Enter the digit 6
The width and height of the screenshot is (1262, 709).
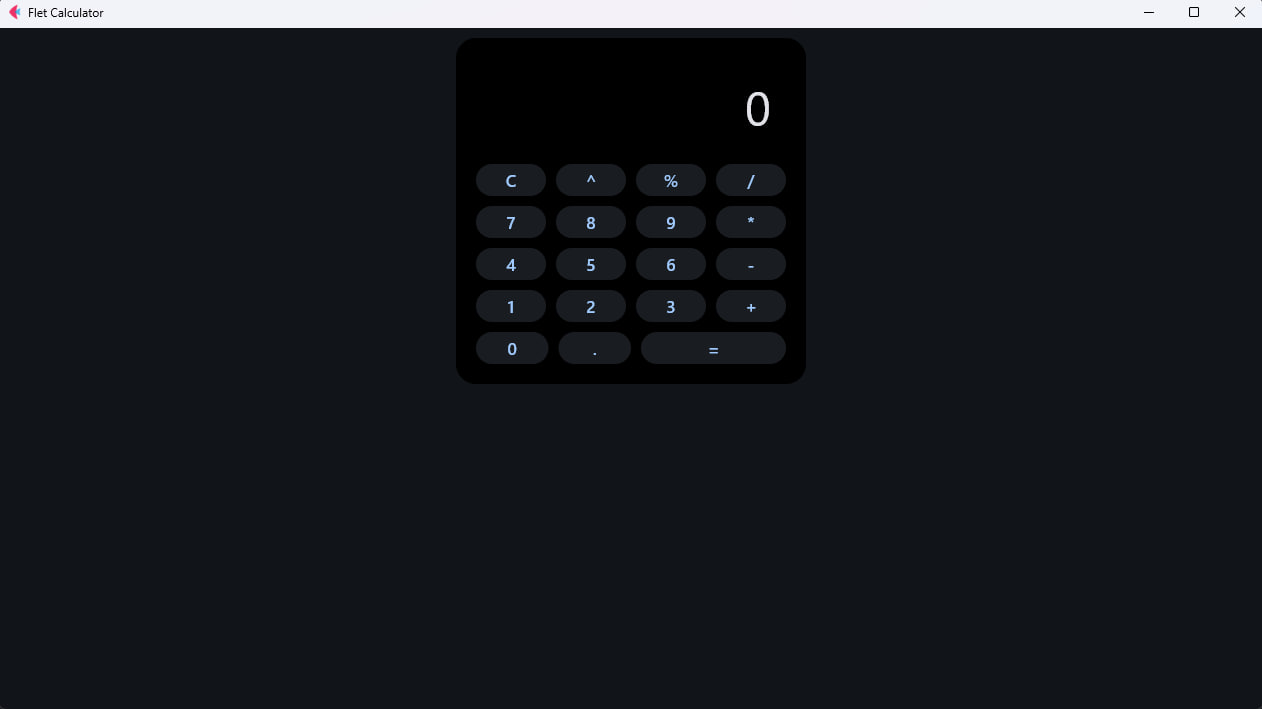pos(671,264)
